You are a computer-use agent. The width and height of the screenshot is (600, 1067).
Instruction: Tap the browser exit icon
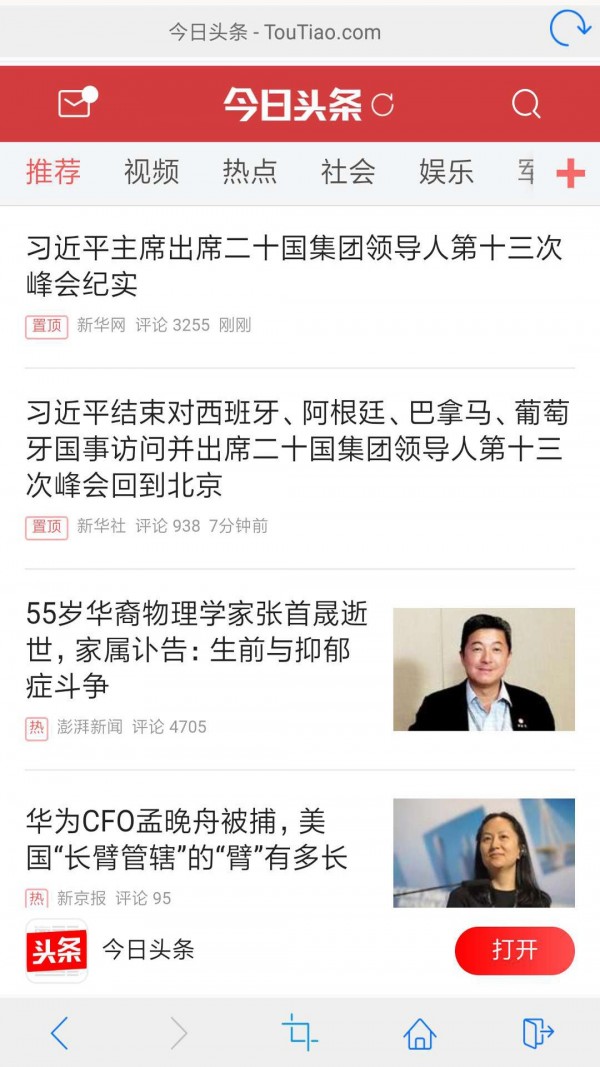click(x=538, y=1032)
